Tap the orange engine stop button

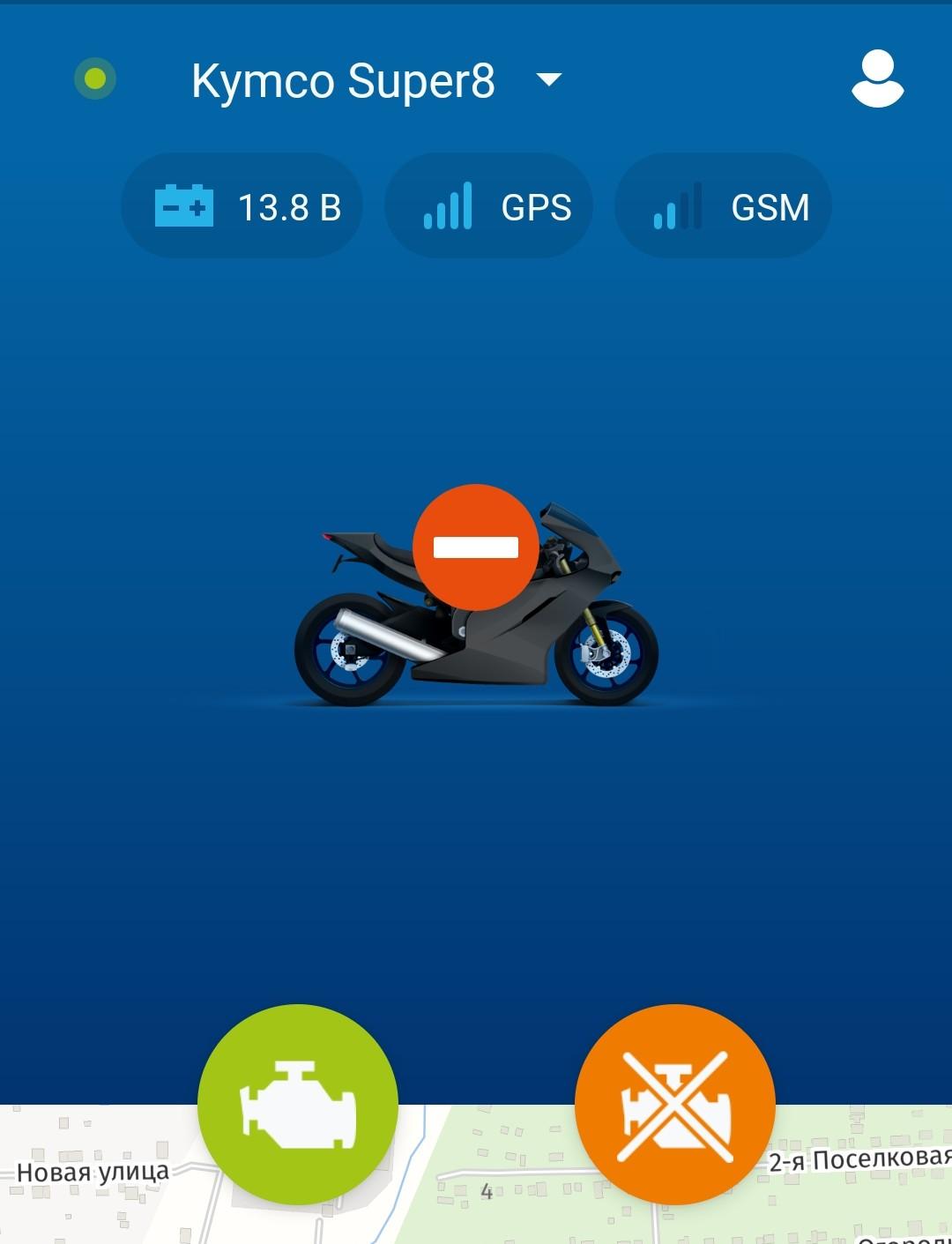675,1104
